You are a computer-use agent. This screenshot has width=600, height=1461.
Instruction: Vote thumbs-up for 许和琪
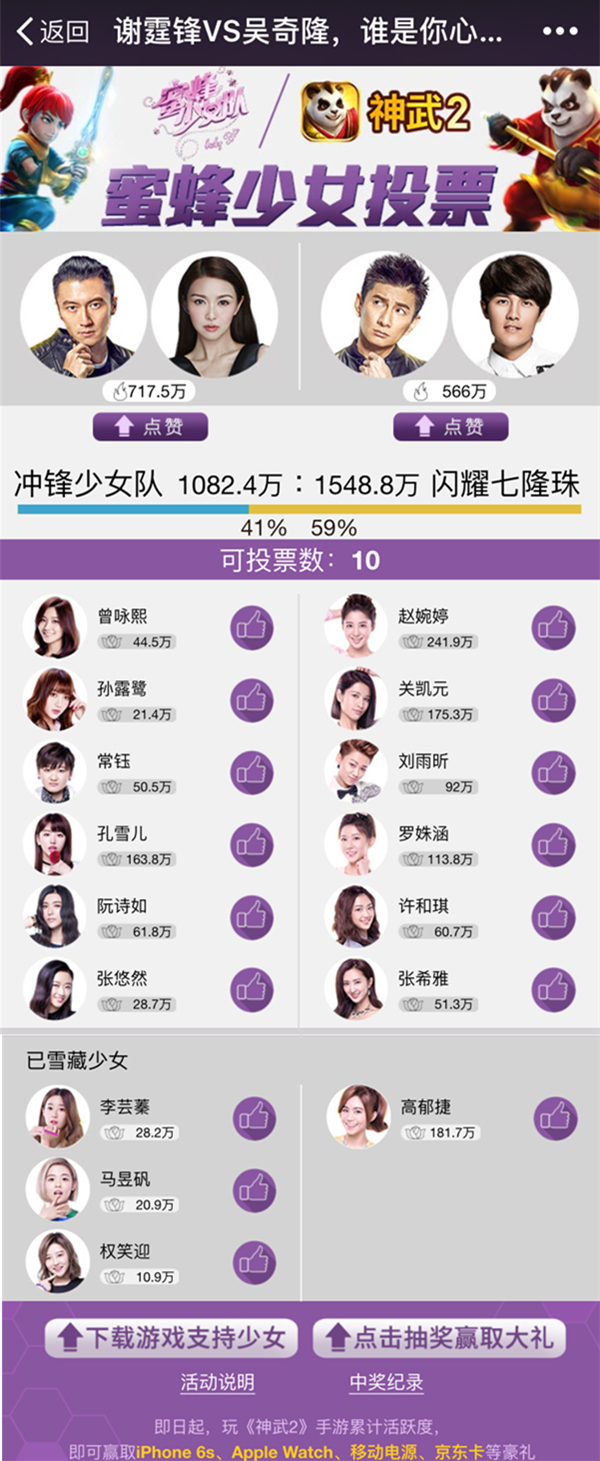(553, 917)
